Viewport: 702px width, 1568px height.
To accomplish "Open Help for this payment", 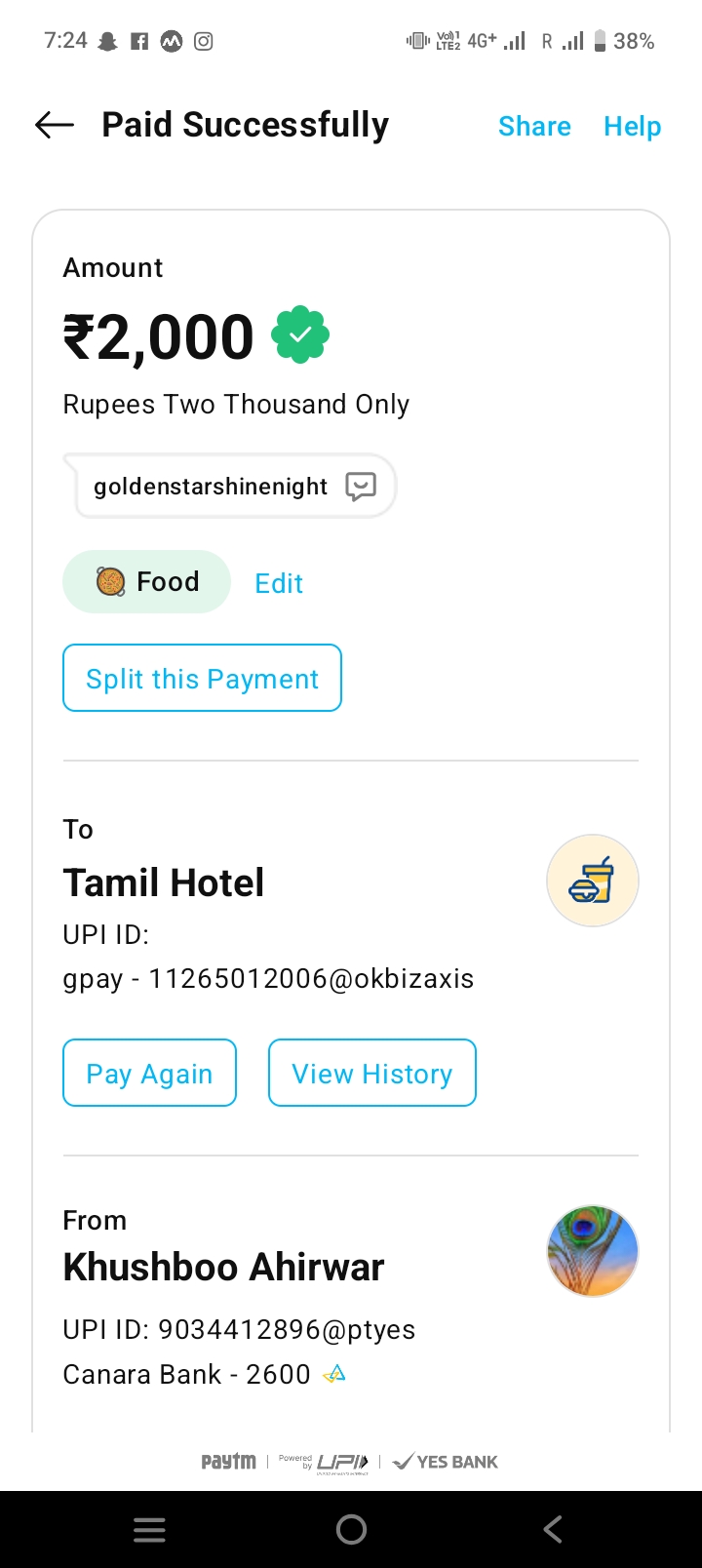I will click(x=632, y=126).
